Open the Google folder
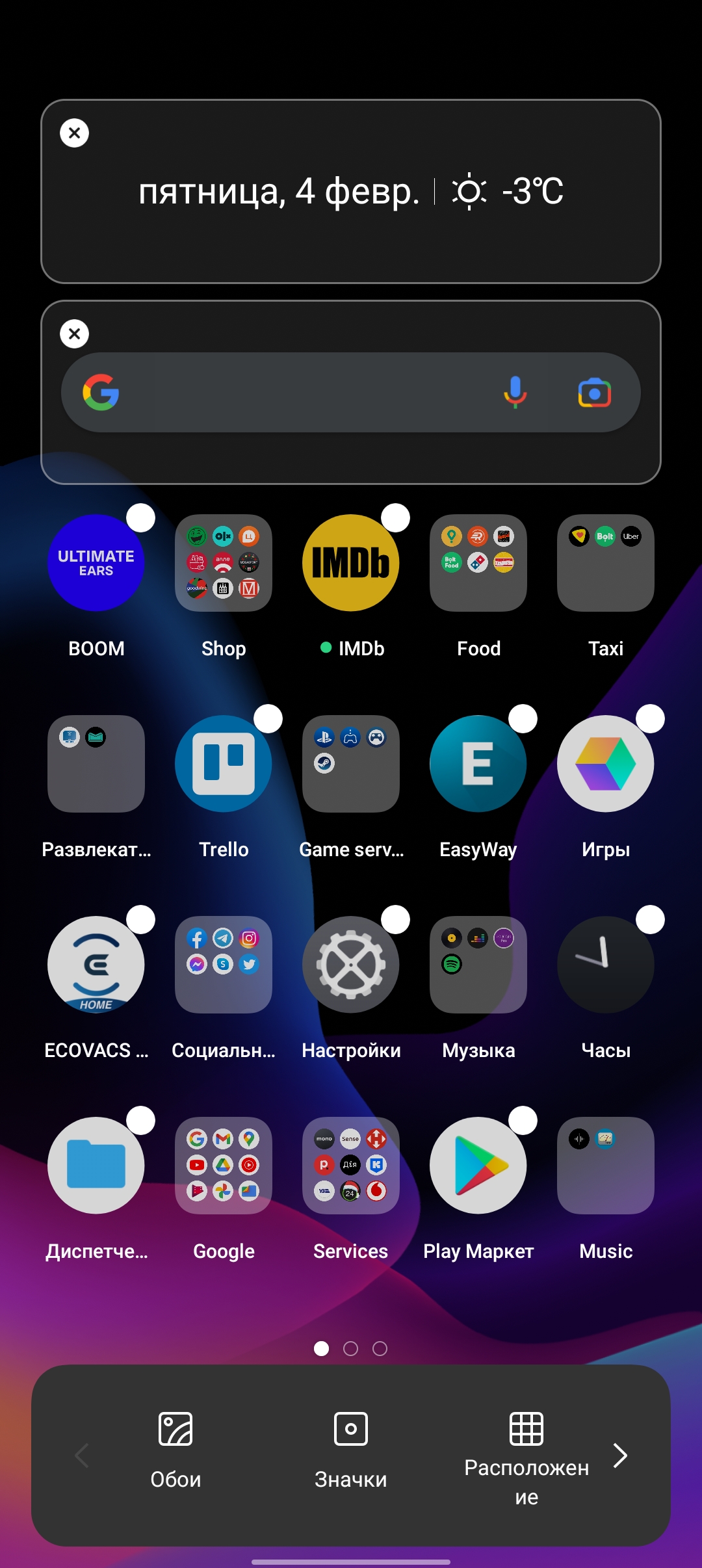Image resolution: width=702 pixels, height=1568 pixels. pyautogui.click(x=224, y=1166)
